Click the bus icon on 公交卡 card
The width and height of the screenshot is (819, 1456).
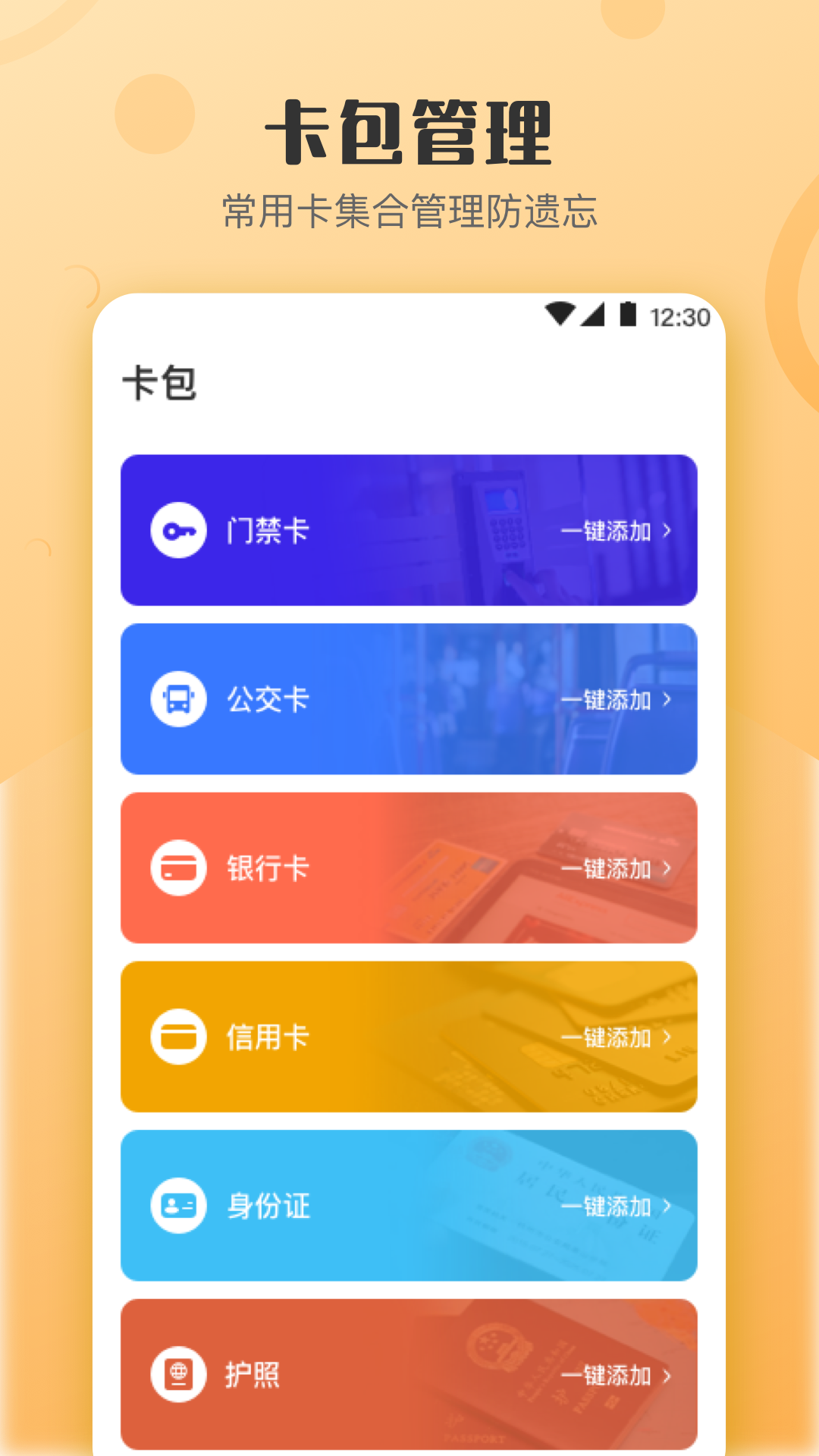point(178,699)
